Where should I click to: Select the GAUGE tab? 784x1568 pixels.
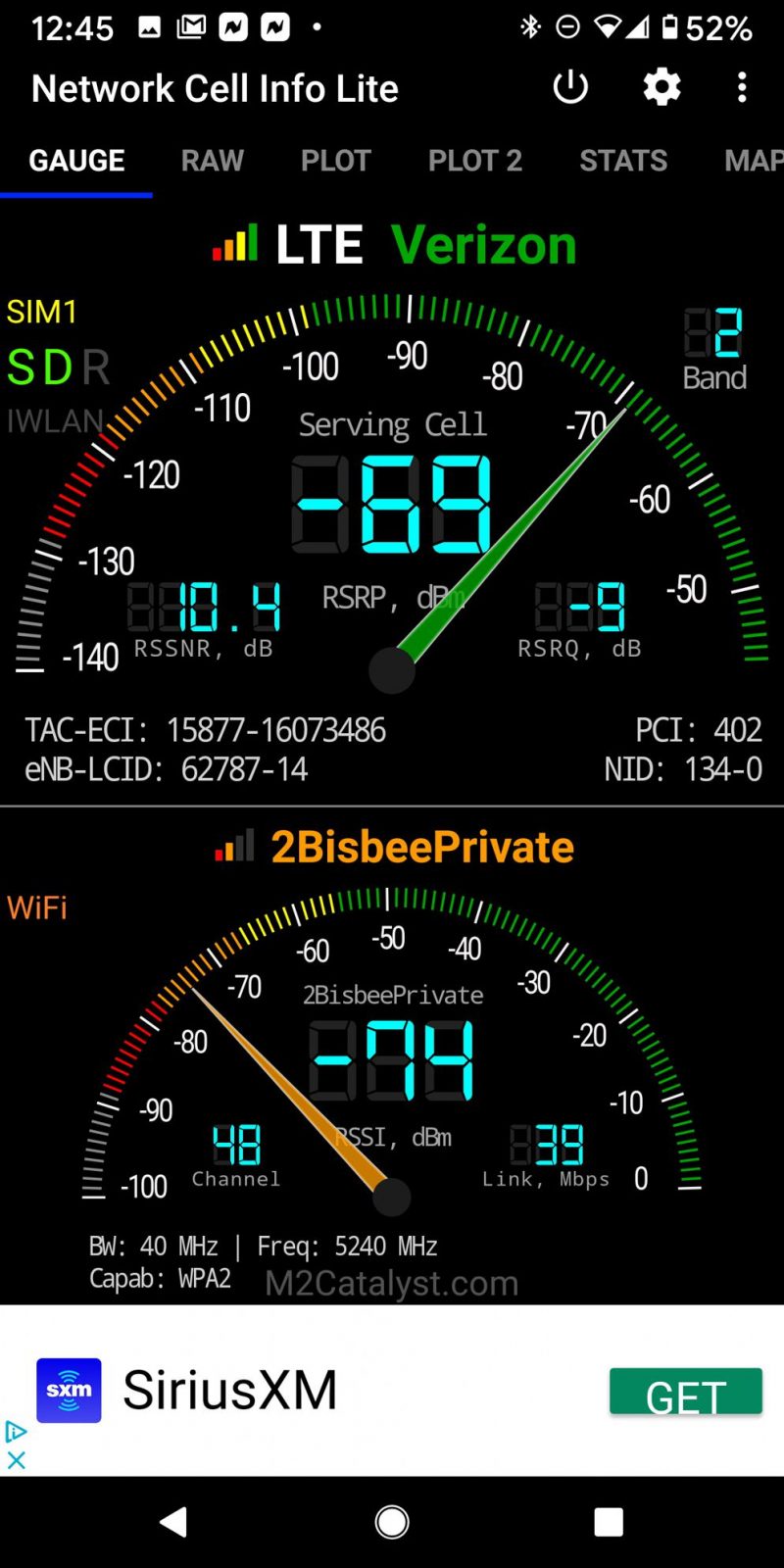pos(76,161)
